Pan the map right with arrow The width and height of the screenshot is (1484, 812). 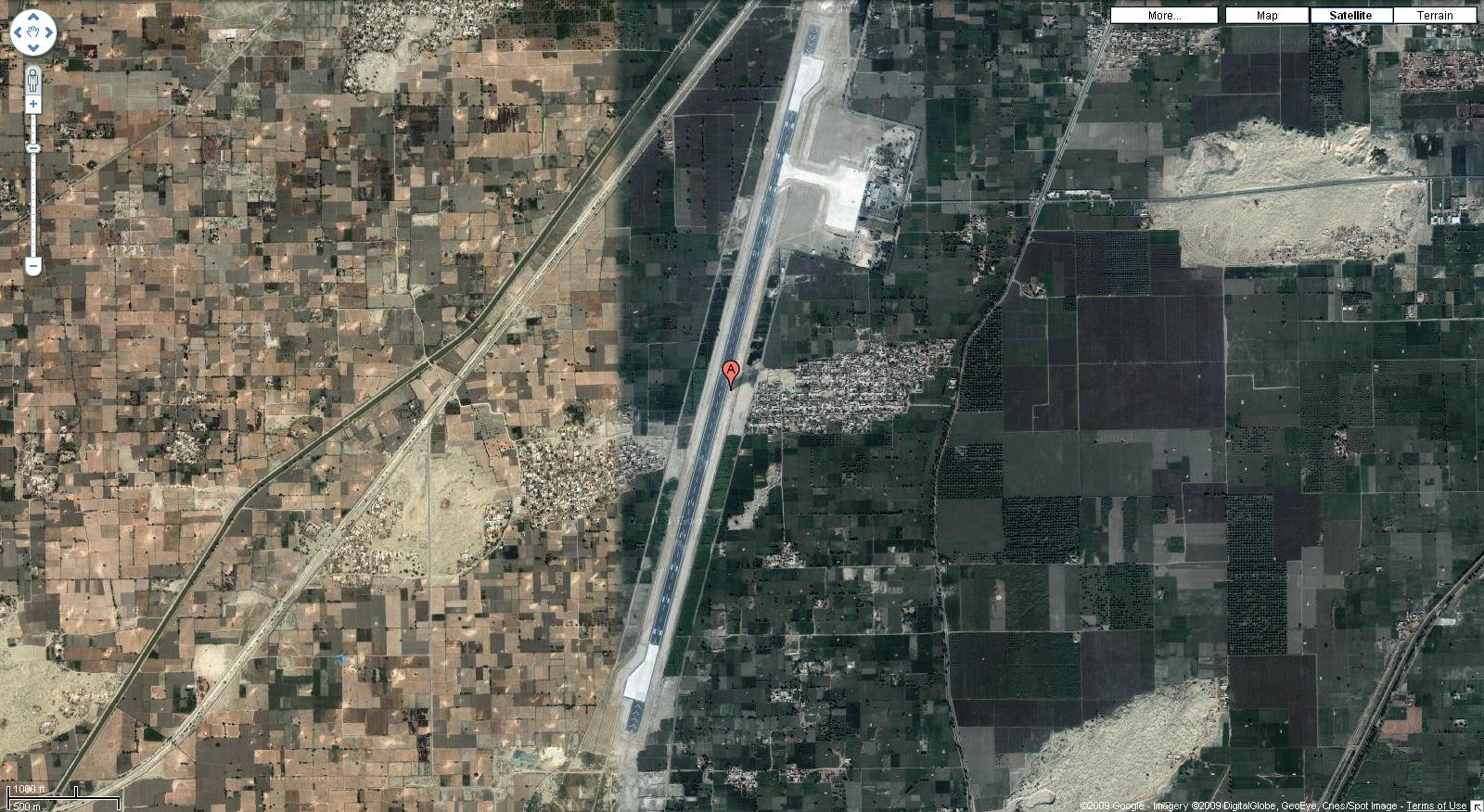point(50,33)
